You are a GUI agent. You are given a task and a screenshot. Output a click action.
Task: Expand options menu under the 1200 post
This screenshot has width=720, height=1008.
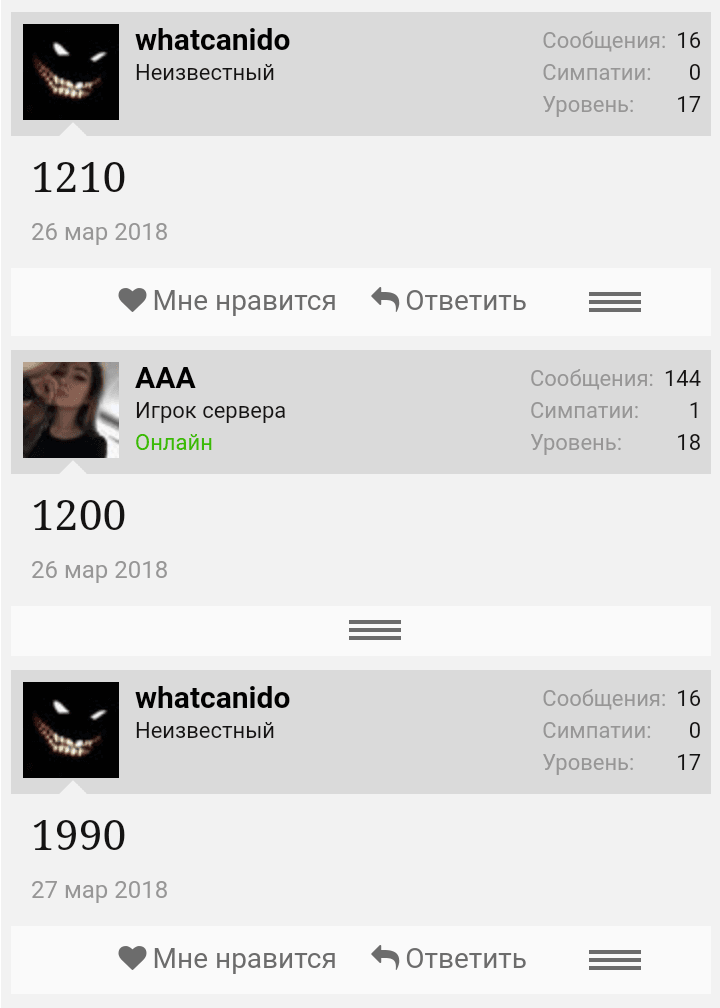[375, 630]
